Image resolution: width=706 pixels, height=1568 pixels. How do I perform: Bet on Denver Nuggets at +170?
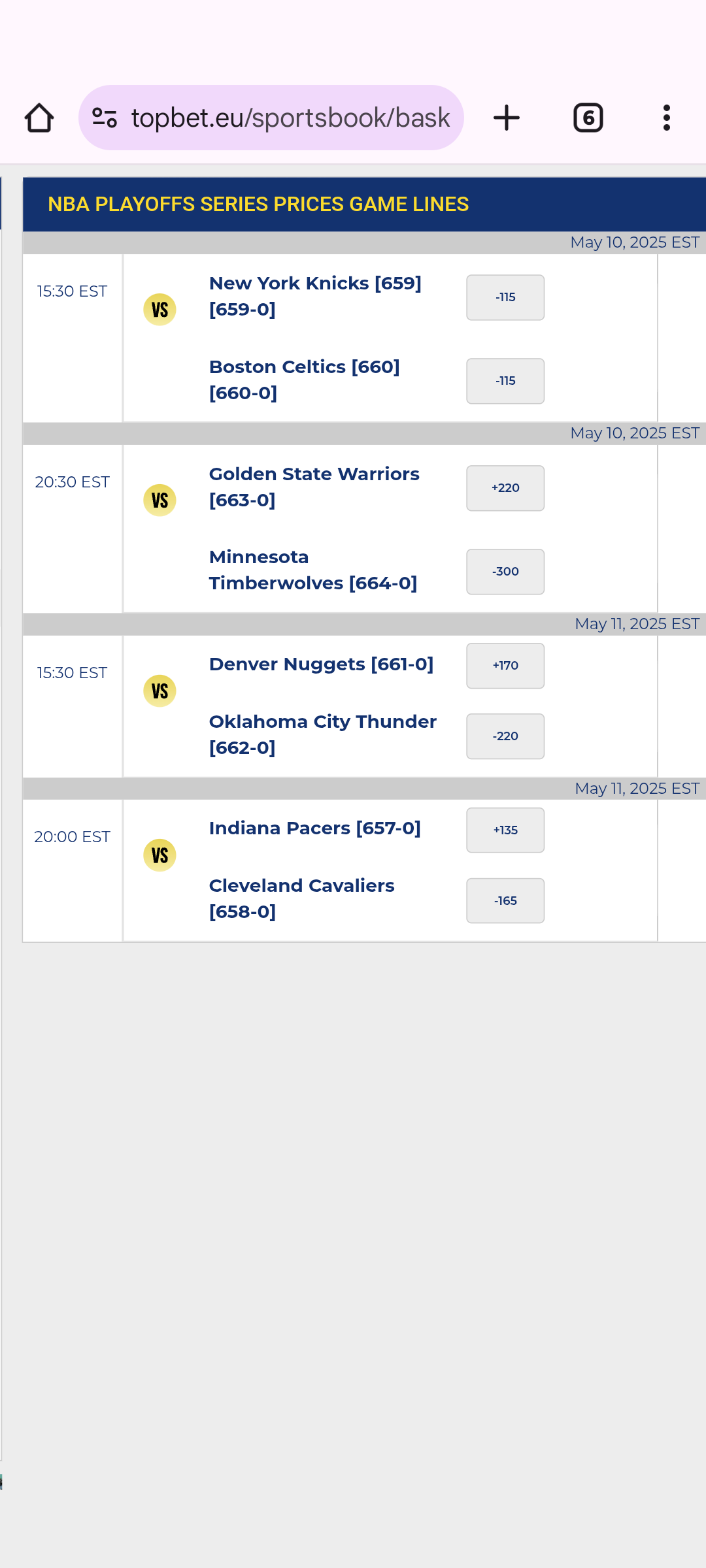click(x=505, y=666)
